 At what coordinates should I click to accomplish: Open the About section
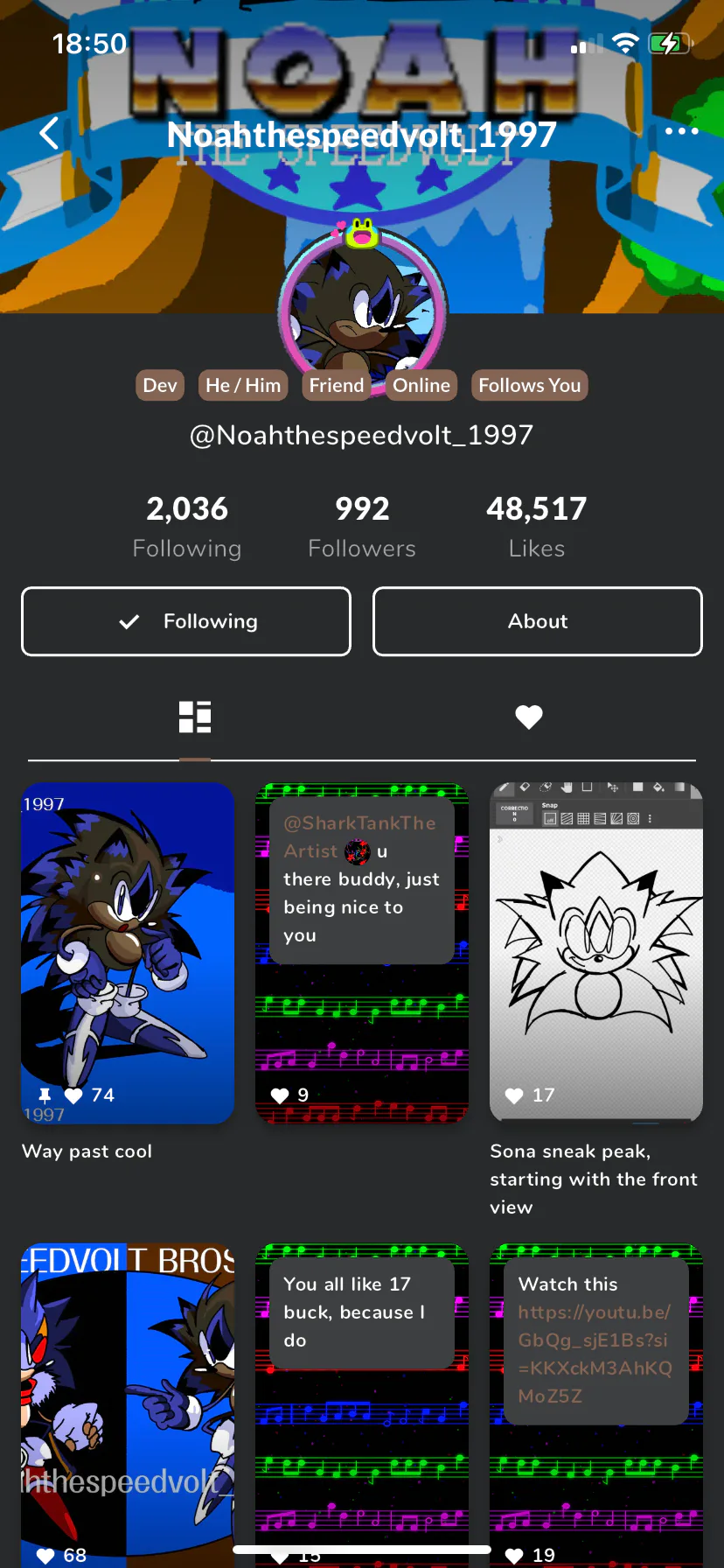pos(538,621)
